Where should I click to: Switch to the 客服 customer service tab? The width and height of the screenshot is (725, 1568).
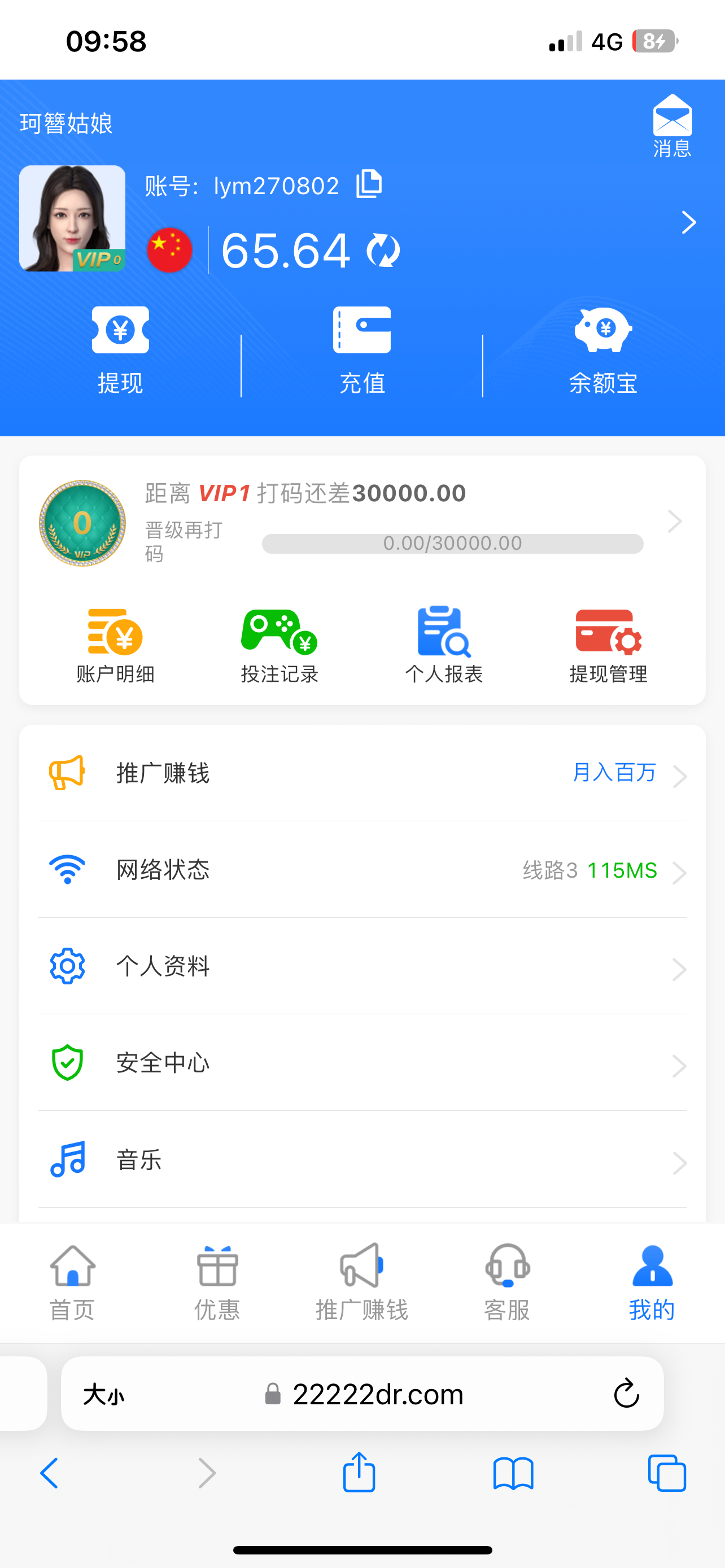[x=507, y=1282]
